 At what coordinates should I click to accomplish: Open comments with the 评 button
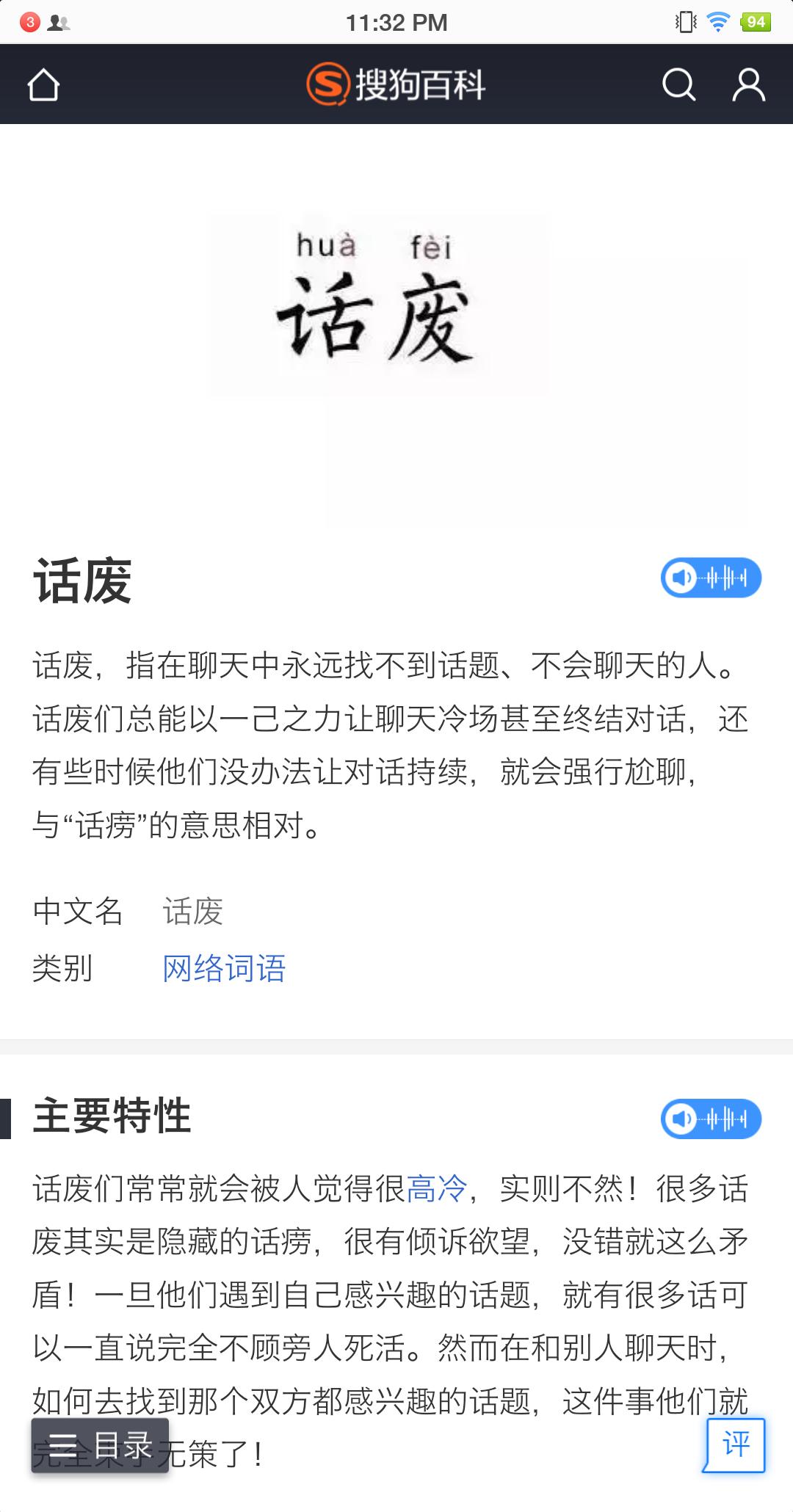pos(736,1444)
